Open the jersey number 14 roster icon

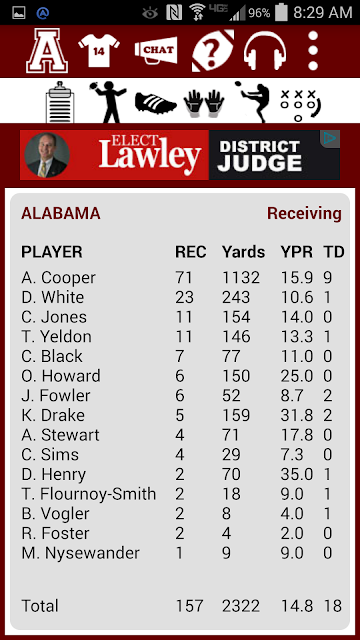pos(99,51)
